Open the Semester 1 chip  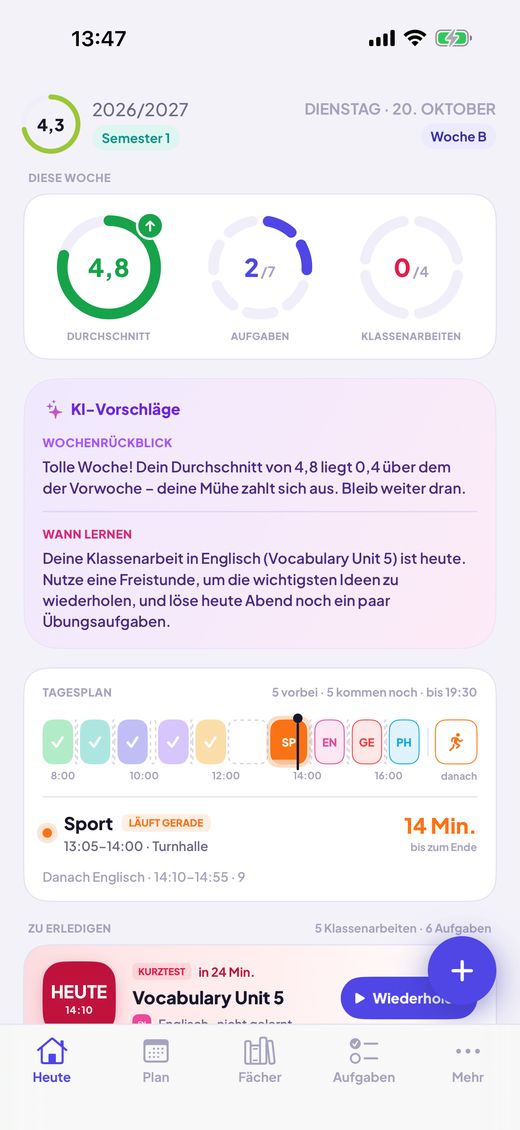[136, 138]
